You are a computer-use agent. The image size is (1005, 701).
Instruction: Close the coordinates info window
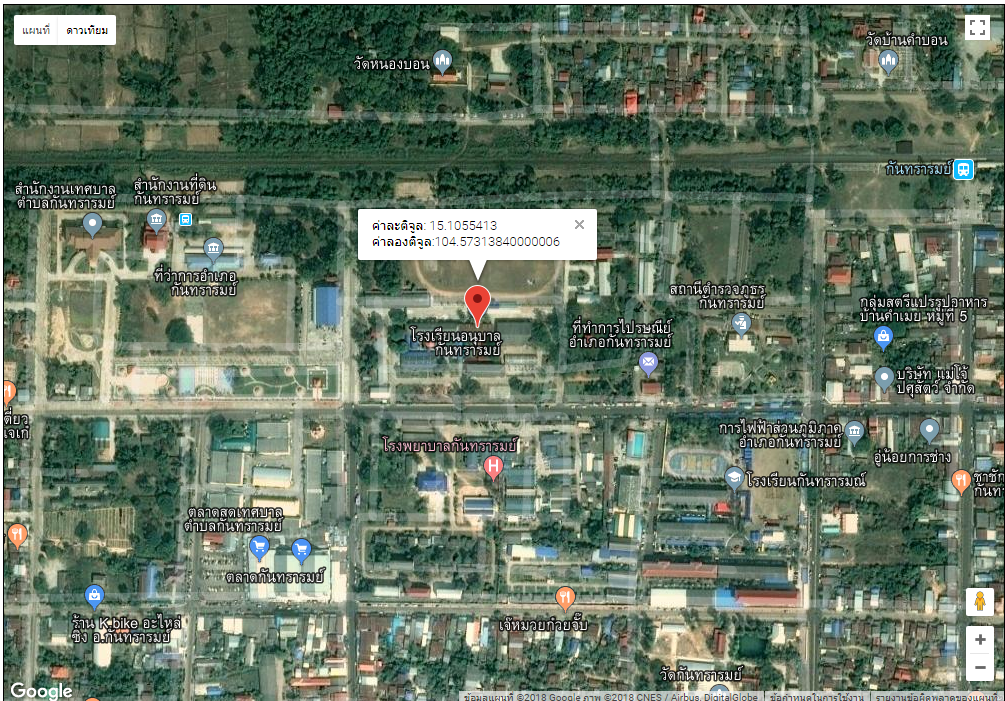pyautogui.click(x=579, y=224)
